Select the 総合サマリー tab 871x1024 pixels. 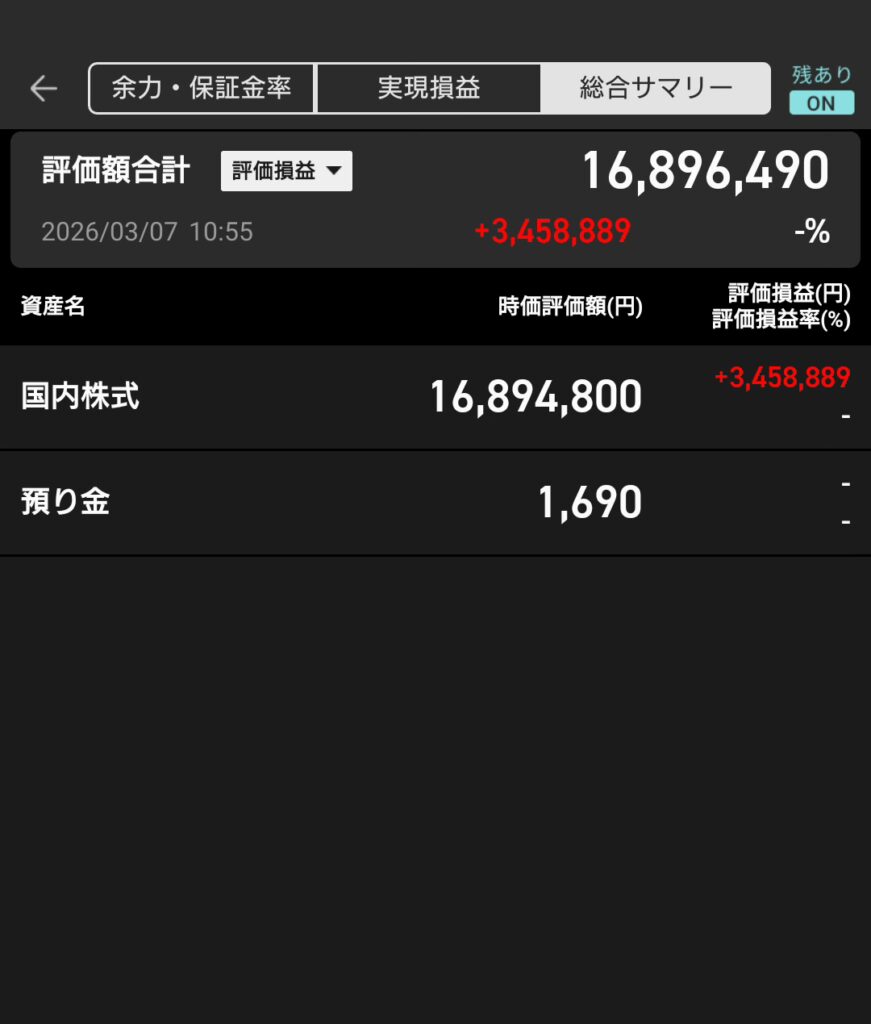656,89
